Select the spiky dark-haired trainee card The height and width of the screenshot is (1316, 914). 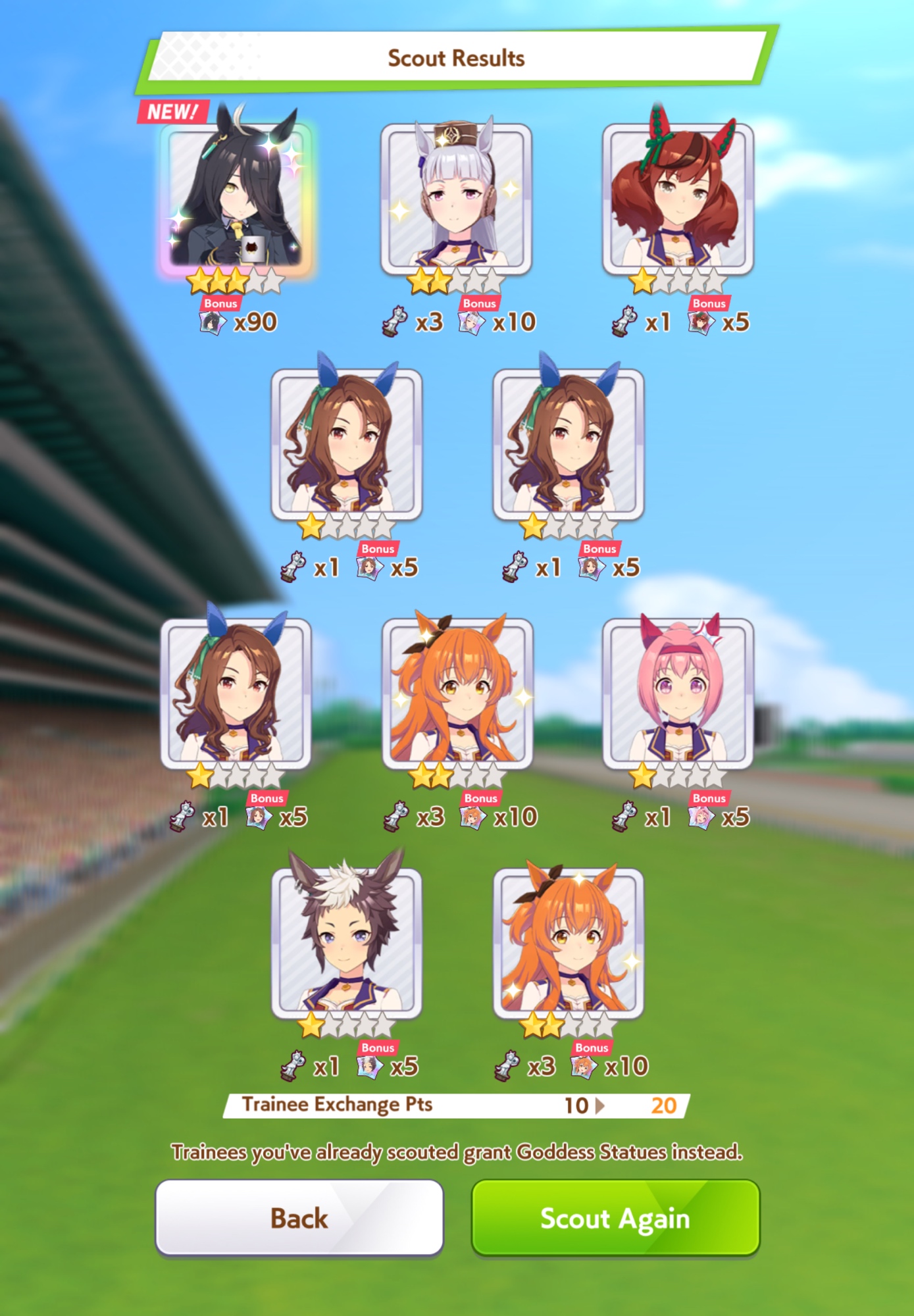347,941
